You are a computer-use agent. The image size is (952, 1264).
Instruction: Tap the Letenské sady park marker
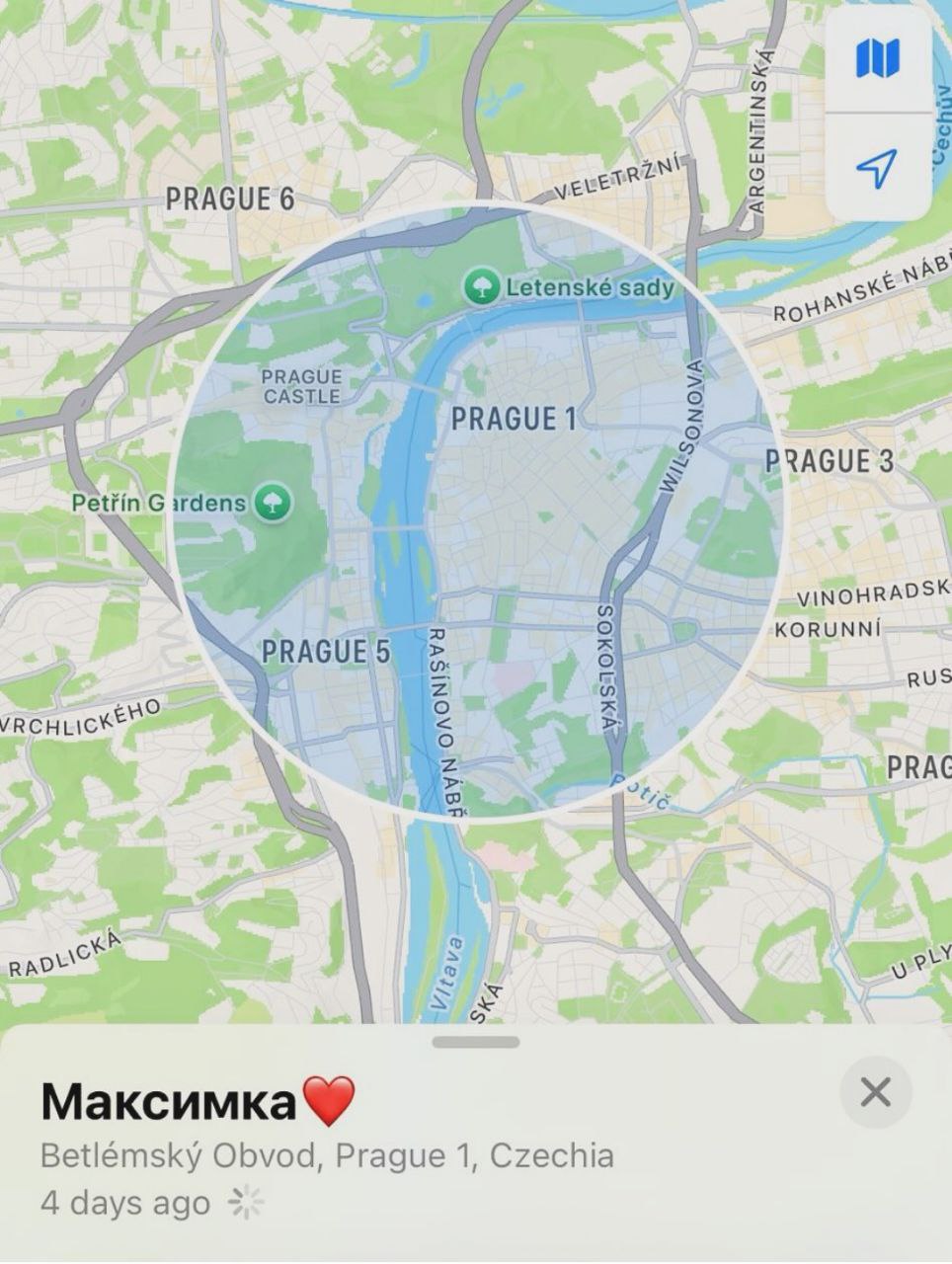coord(482,287)
